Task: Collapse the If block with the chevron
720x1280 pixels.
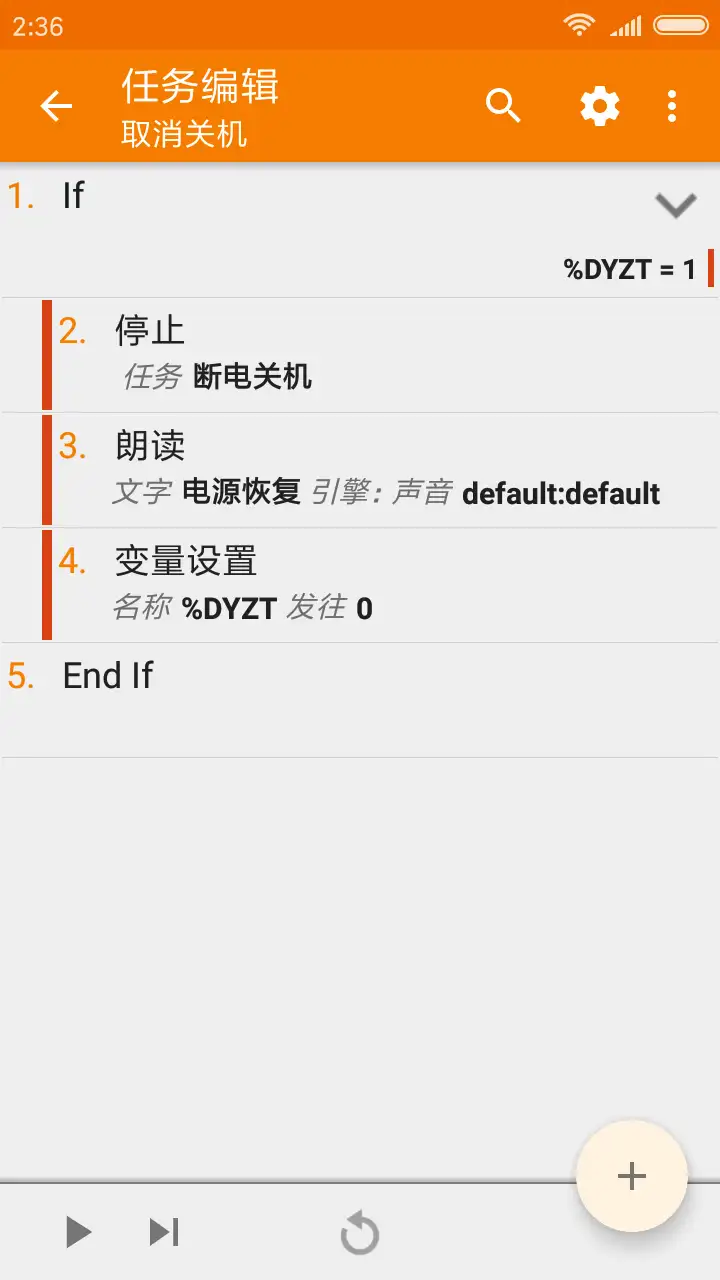Action: pos(676,205)
